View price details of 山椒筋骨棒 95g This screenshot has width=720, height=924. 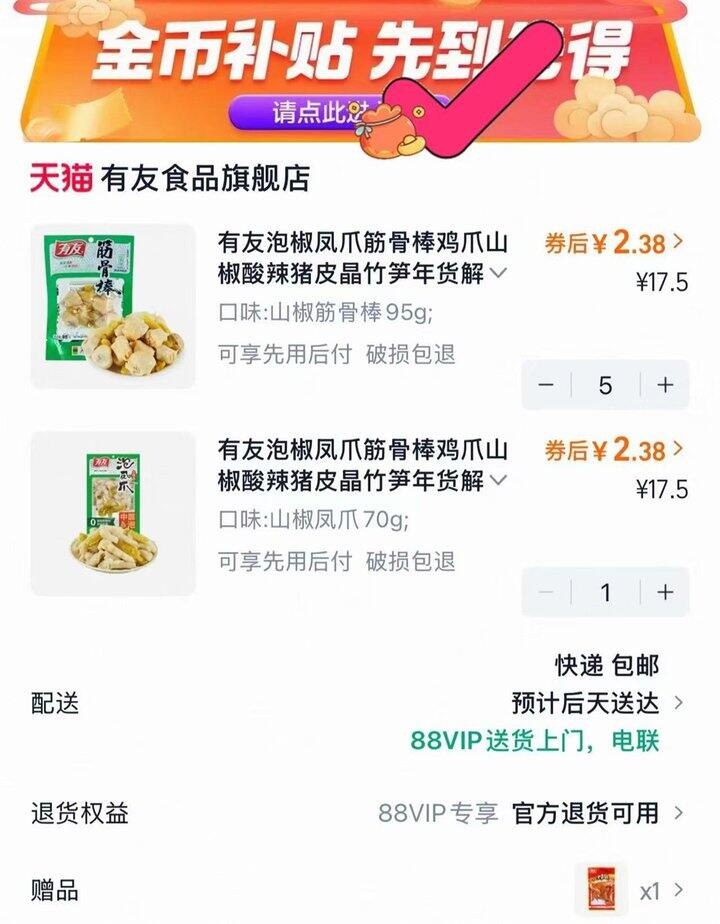(x=614, y=243)
